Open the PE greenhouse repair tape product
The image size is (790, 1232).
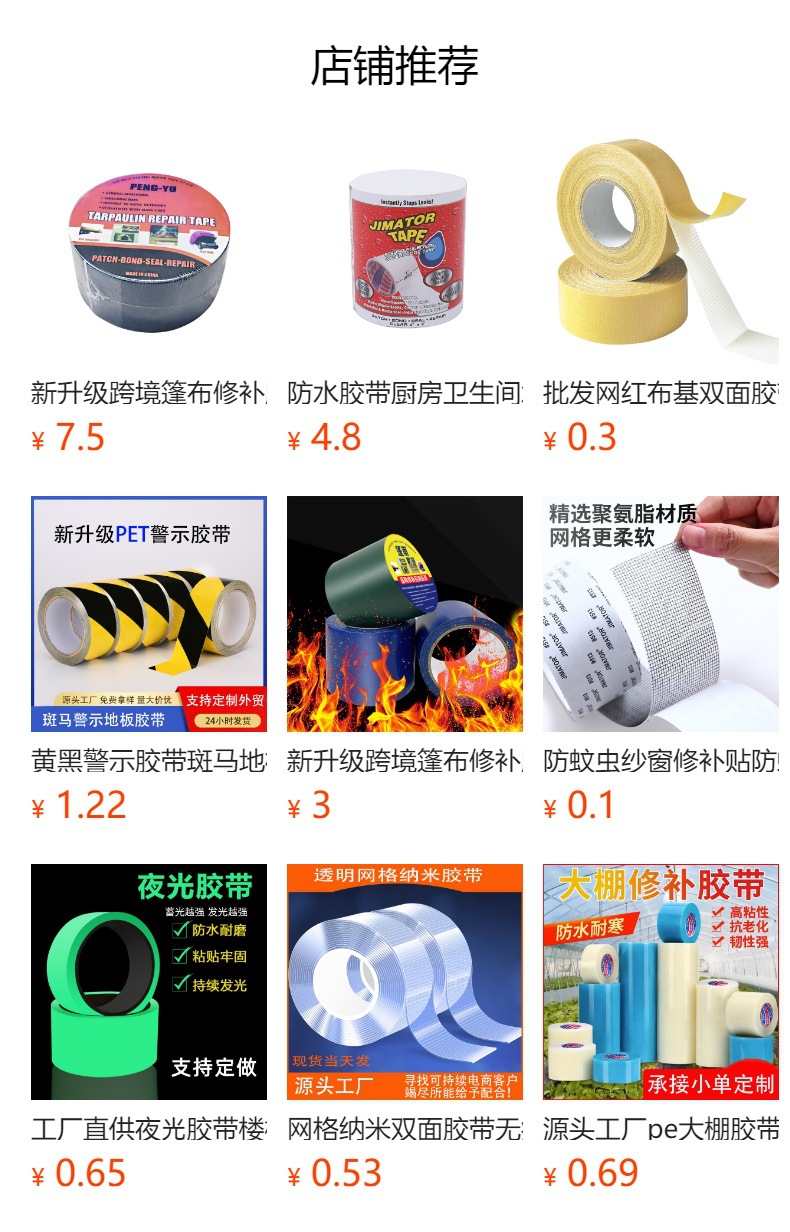pos(660,982)
